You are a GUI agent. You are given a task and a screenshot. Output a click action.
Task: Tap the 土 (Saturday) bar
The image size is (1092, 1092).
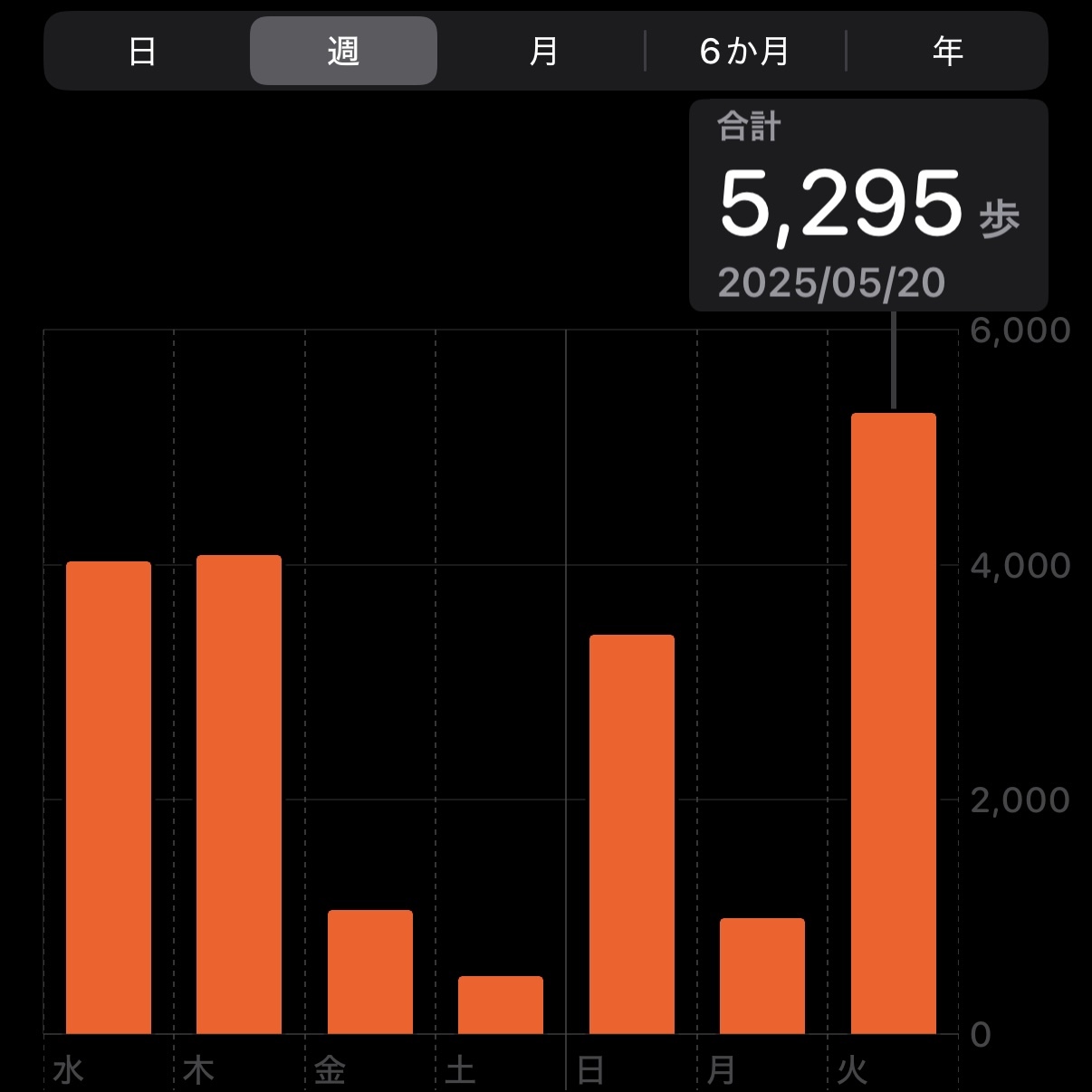[x=501, y=1005]
